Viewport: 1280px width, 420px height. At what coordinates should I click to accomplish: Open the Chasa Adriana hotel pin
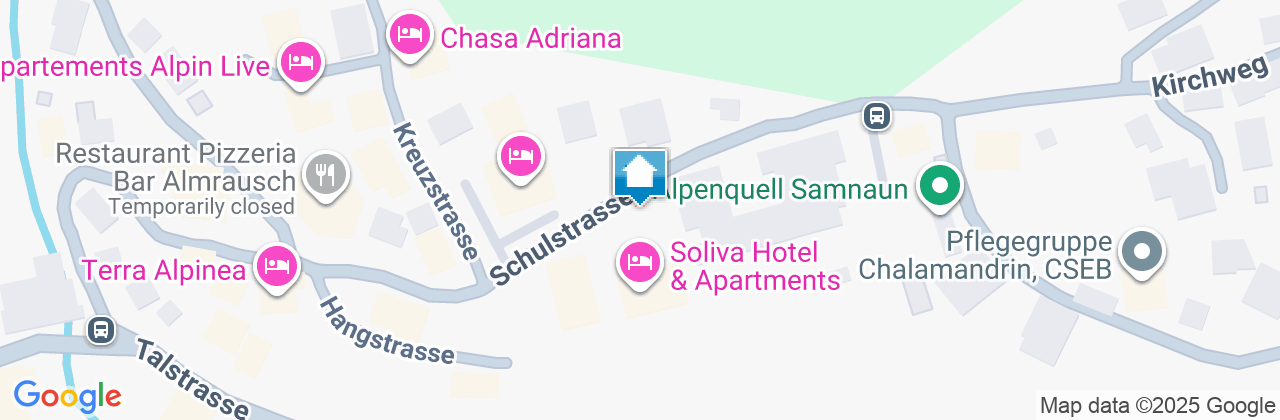(x=409, y=37)
